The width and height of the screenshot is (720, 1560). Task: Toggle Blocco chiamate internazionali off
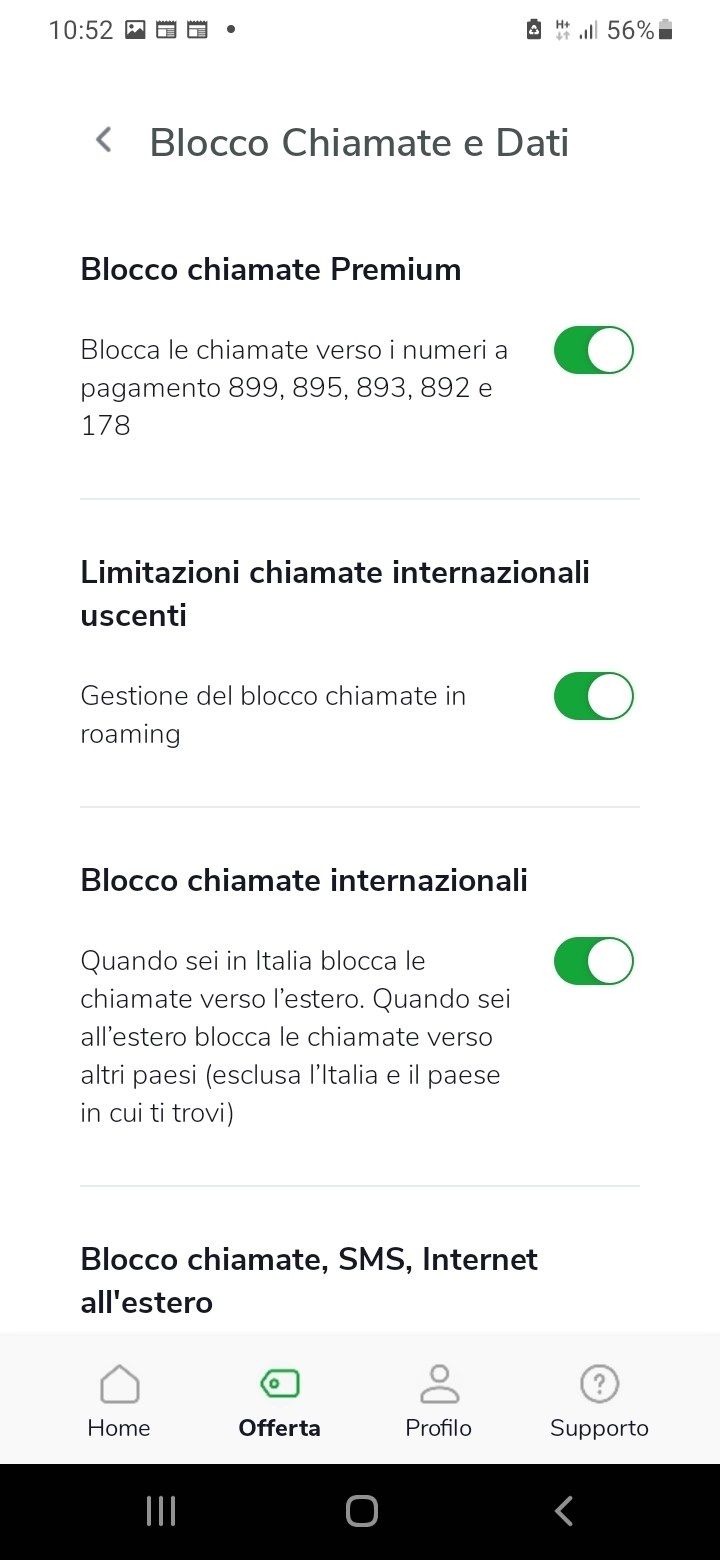(594, 961)
